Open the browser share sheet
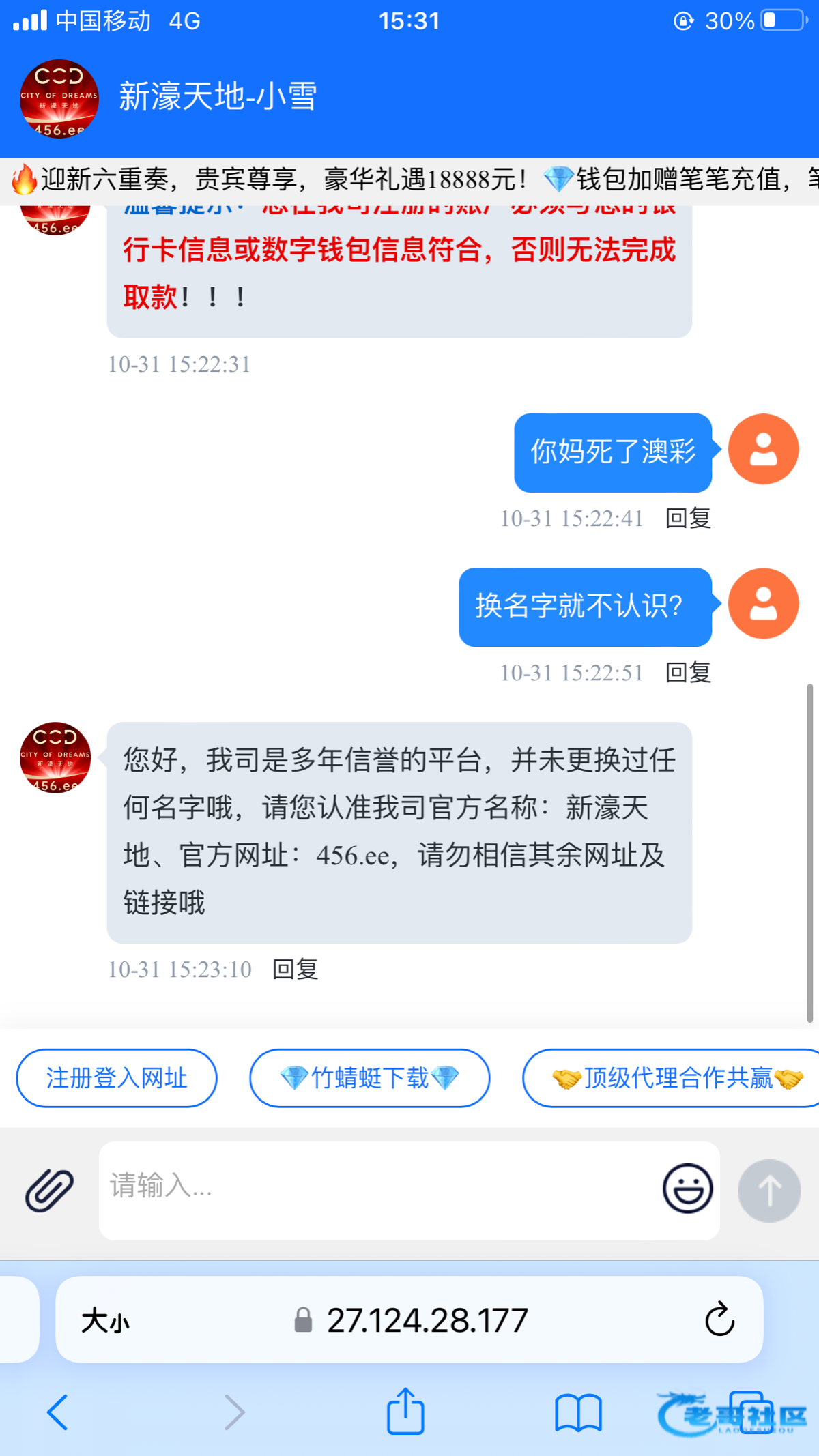This screenshot has height=1456, width=819. pyautogui.click(x=405, y=1411)
